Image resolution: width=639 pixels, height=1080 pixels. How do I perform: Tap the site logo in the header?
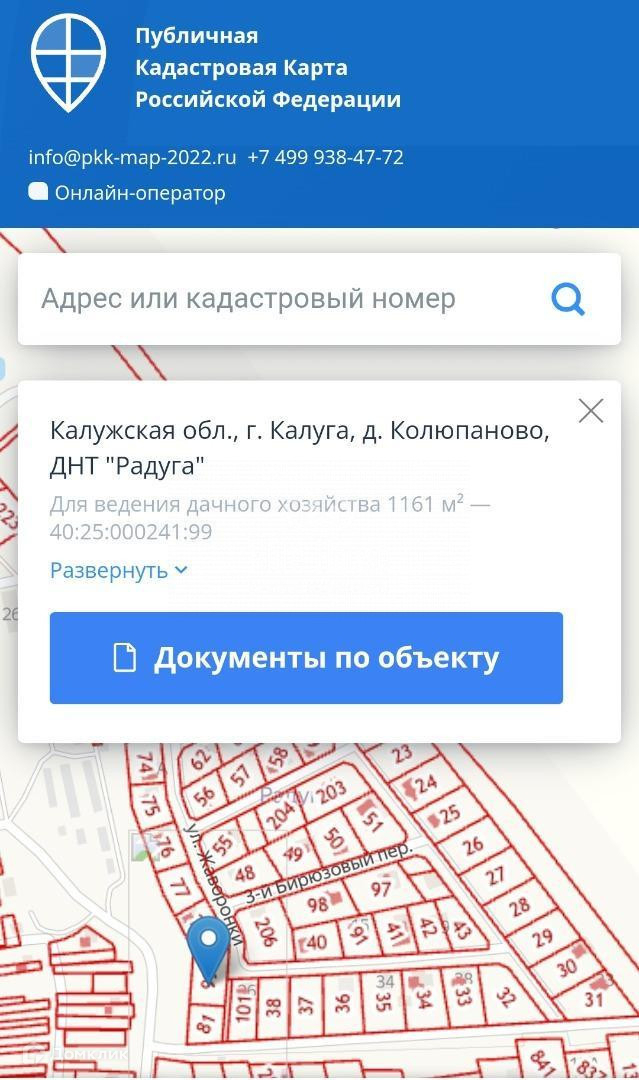coord(68,63)
